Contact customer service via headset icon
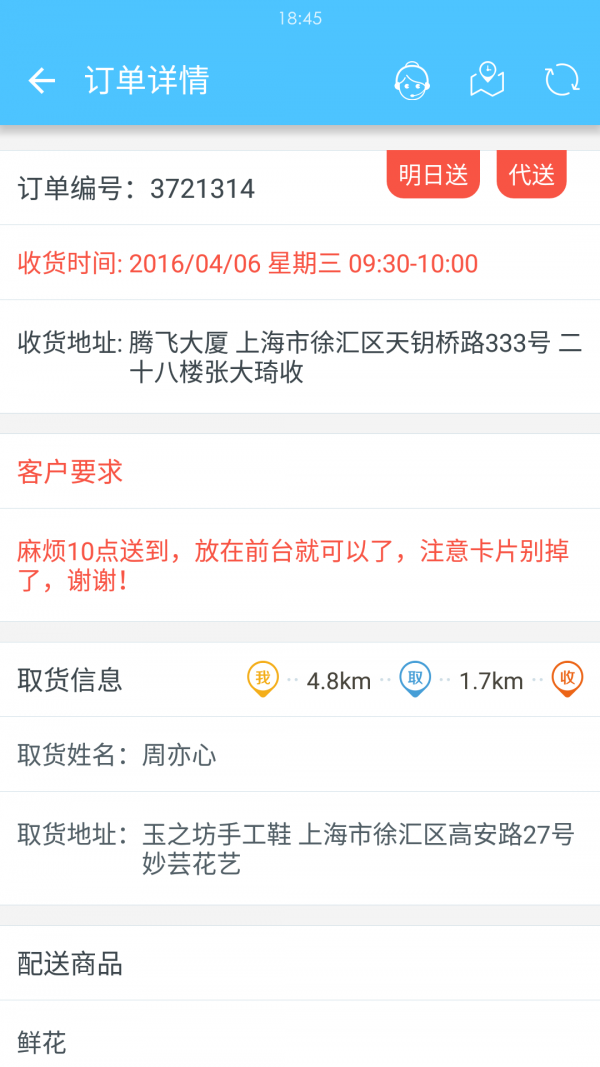Screen dimensions: 600x1067 coord(411,81)
